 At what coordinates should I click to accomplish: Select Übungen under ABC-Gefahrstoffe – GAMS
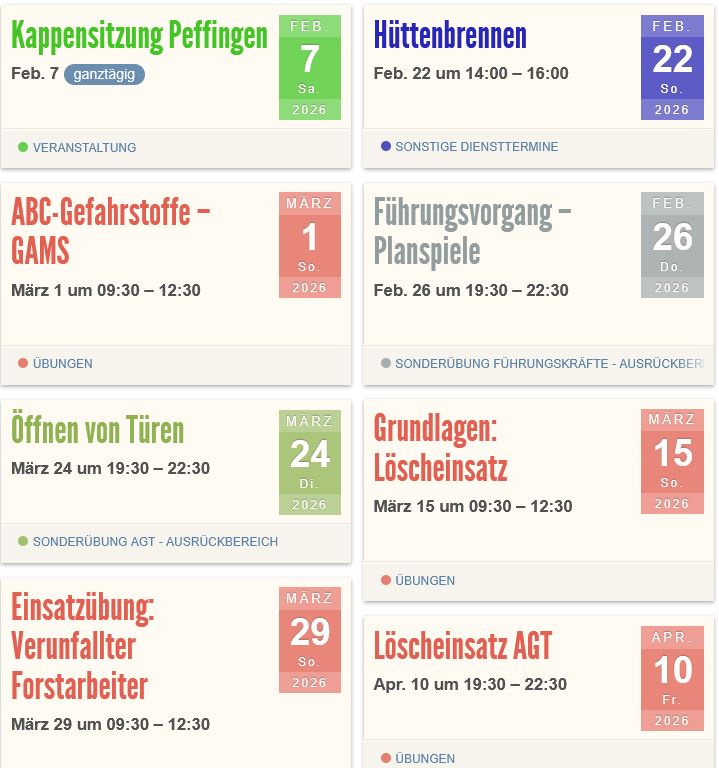[62, 363]
